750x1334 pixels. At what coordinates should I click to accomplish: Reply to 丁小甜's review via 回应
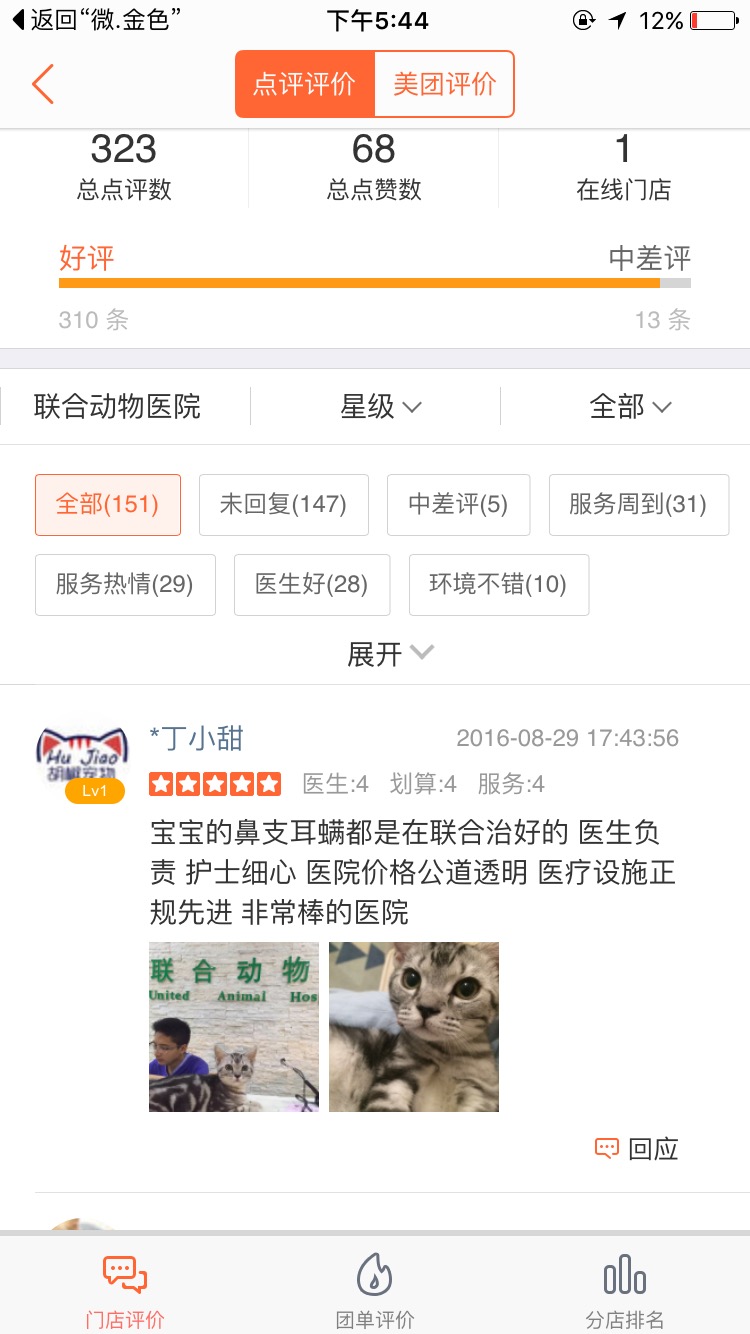pyautogui.click(x=638, y=1148)
